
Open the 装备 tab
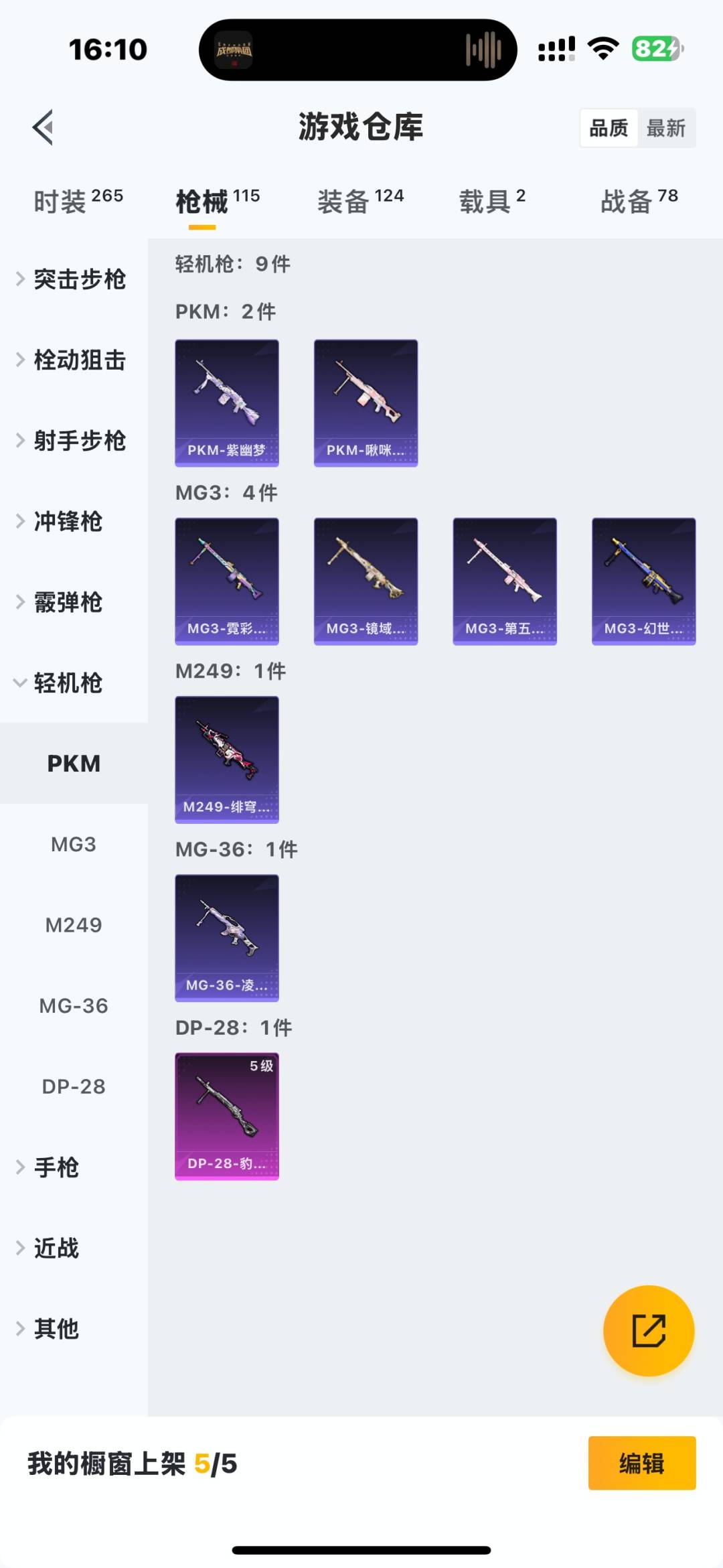coord(360,200)
